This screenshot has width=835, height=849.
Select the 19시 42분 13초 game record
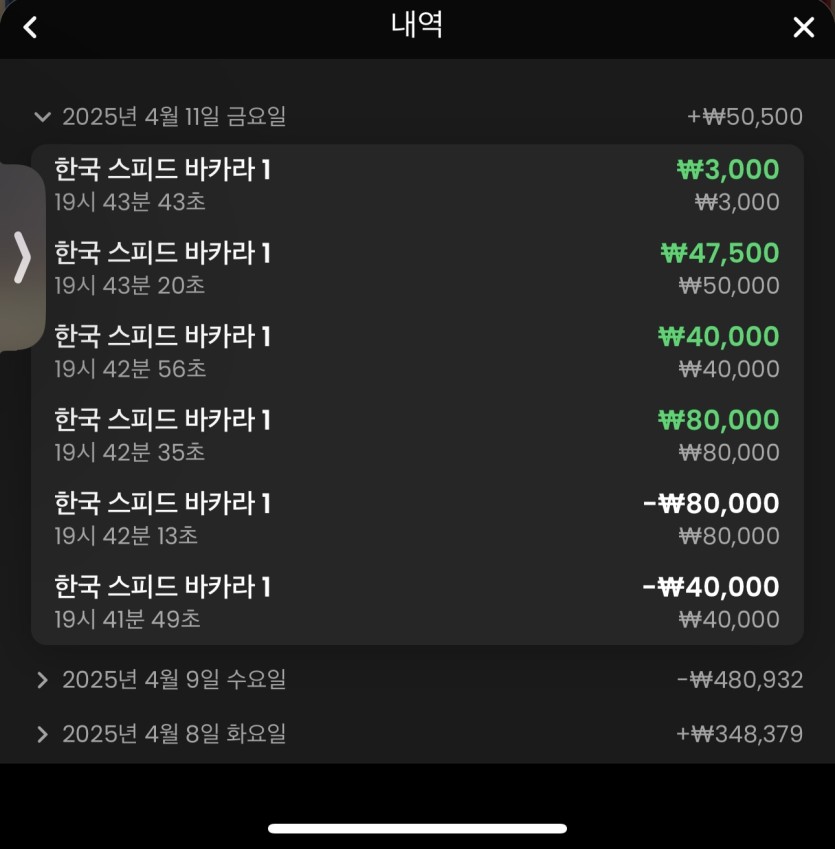pos(417,518)
